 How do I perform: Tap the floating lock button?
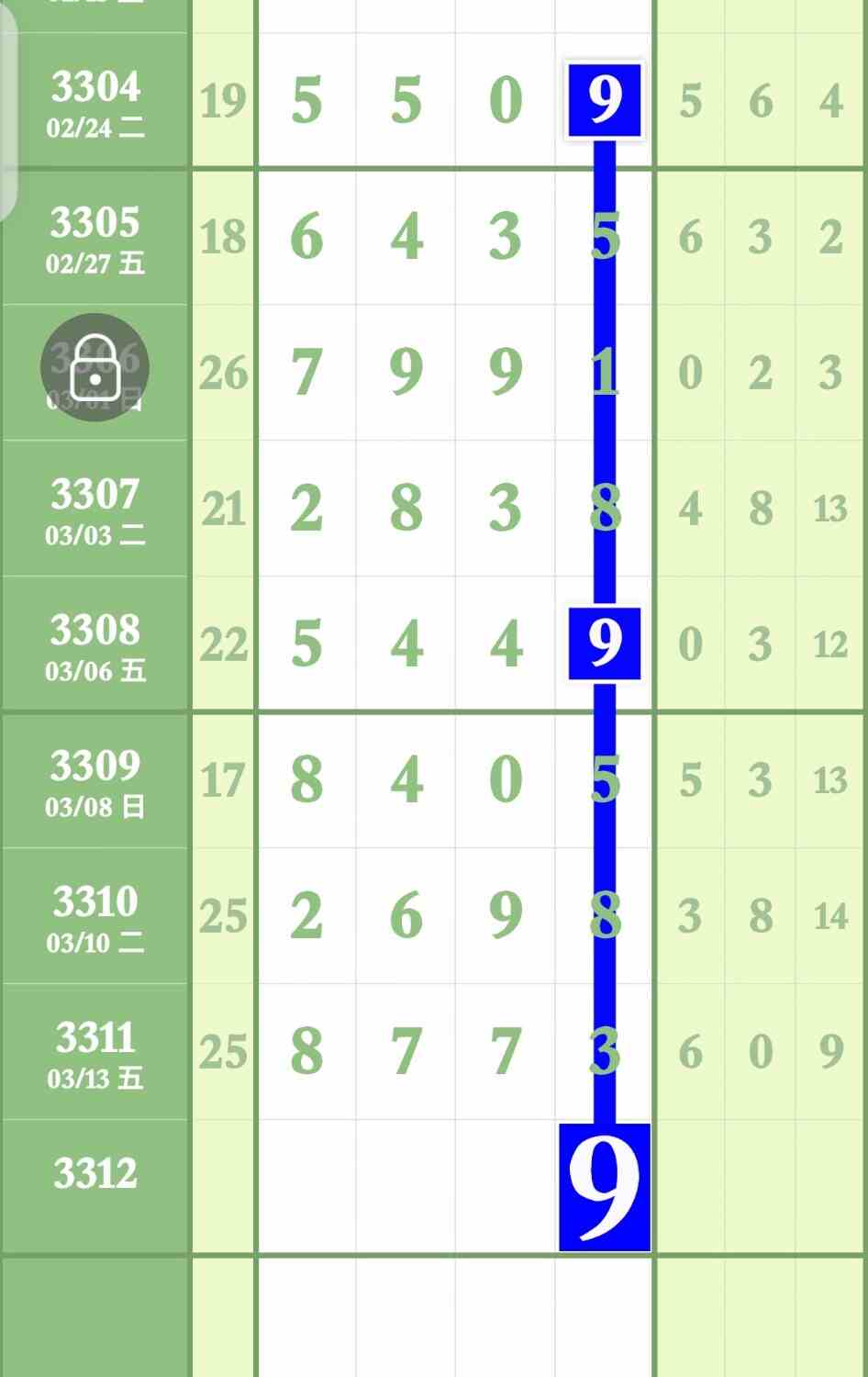point(94,367)
